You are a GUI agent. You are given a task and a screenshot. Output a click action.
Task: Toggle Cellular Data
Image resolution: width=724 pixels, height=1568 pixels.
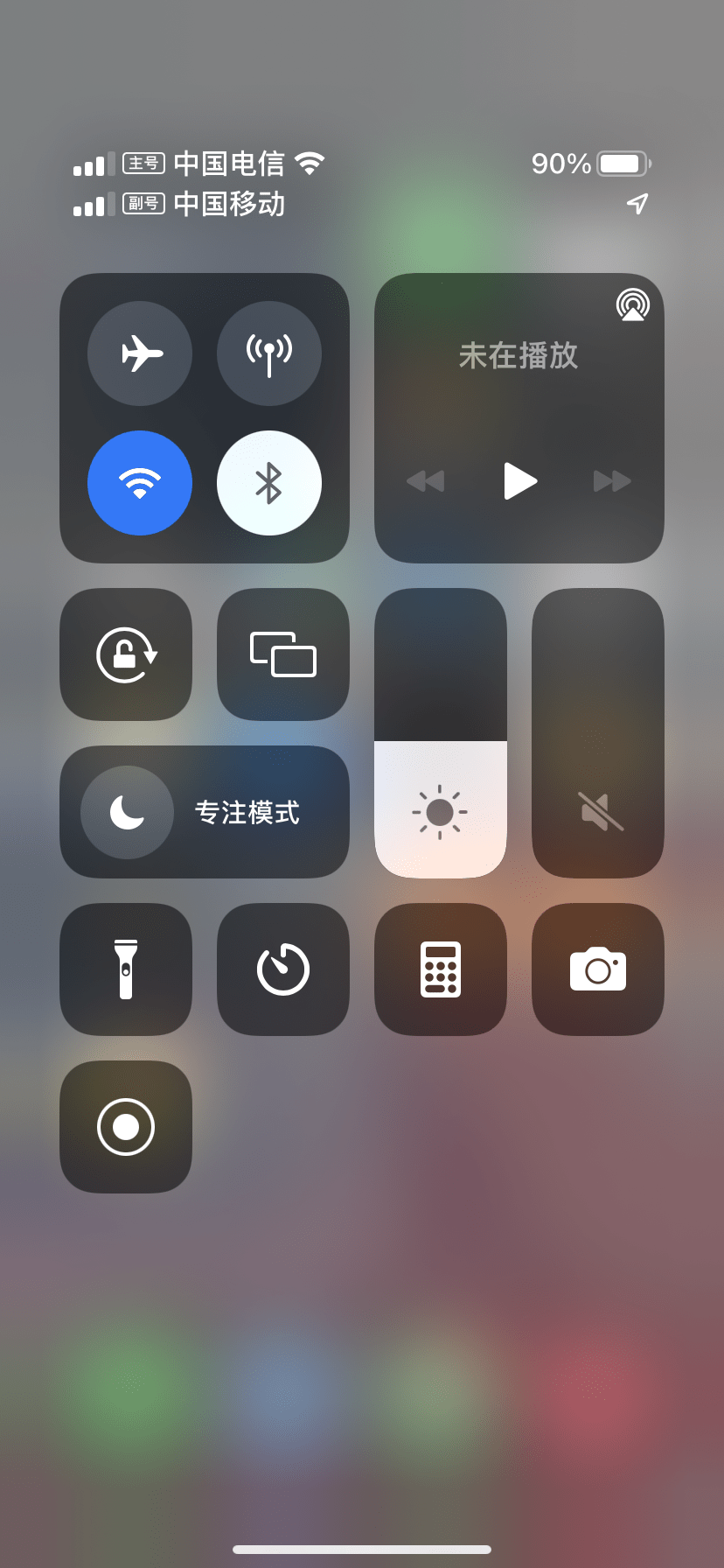[268, 353]
